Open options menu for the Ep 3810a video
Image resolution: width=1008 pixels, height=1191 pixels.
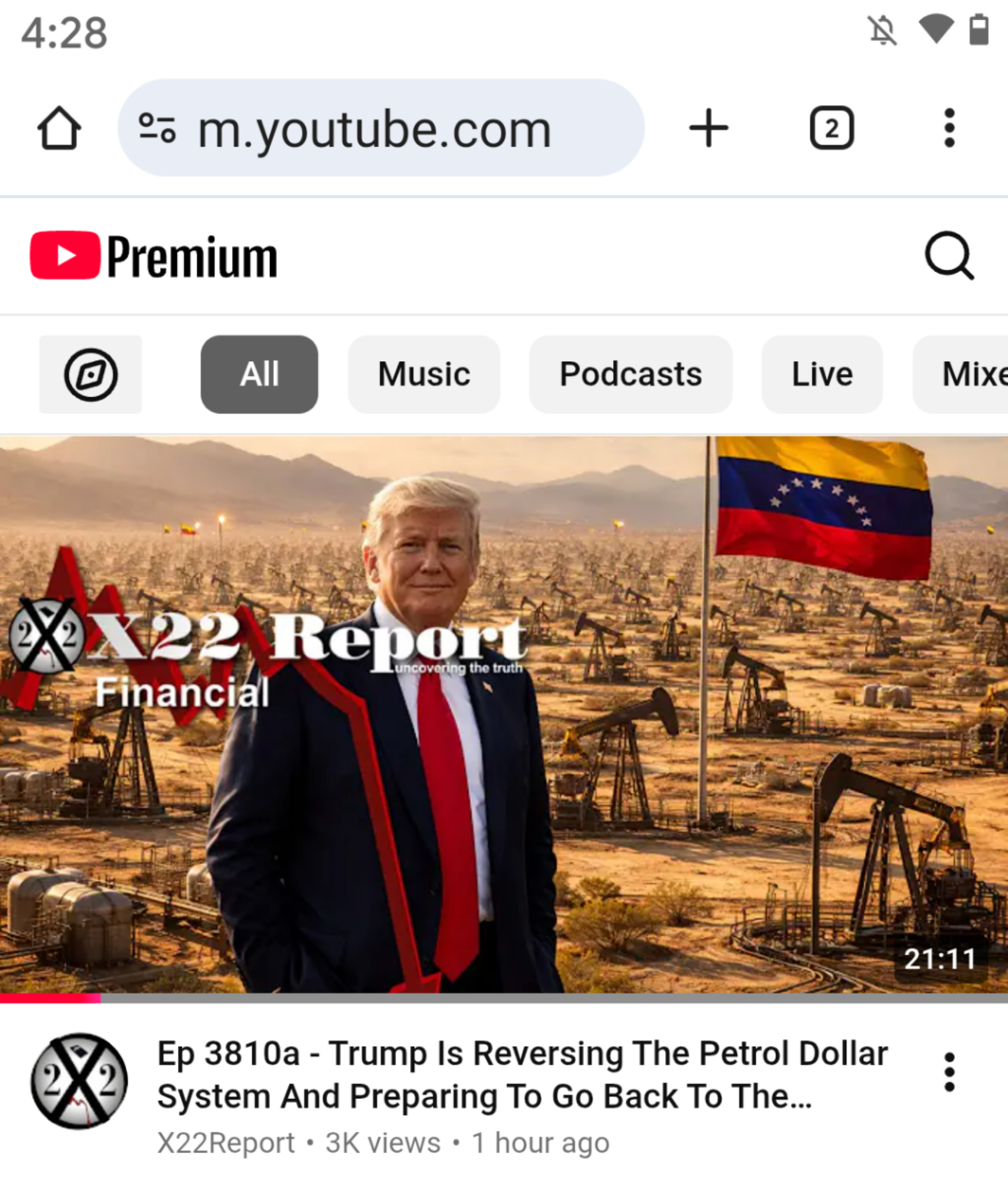click(x=949, y=1072)
